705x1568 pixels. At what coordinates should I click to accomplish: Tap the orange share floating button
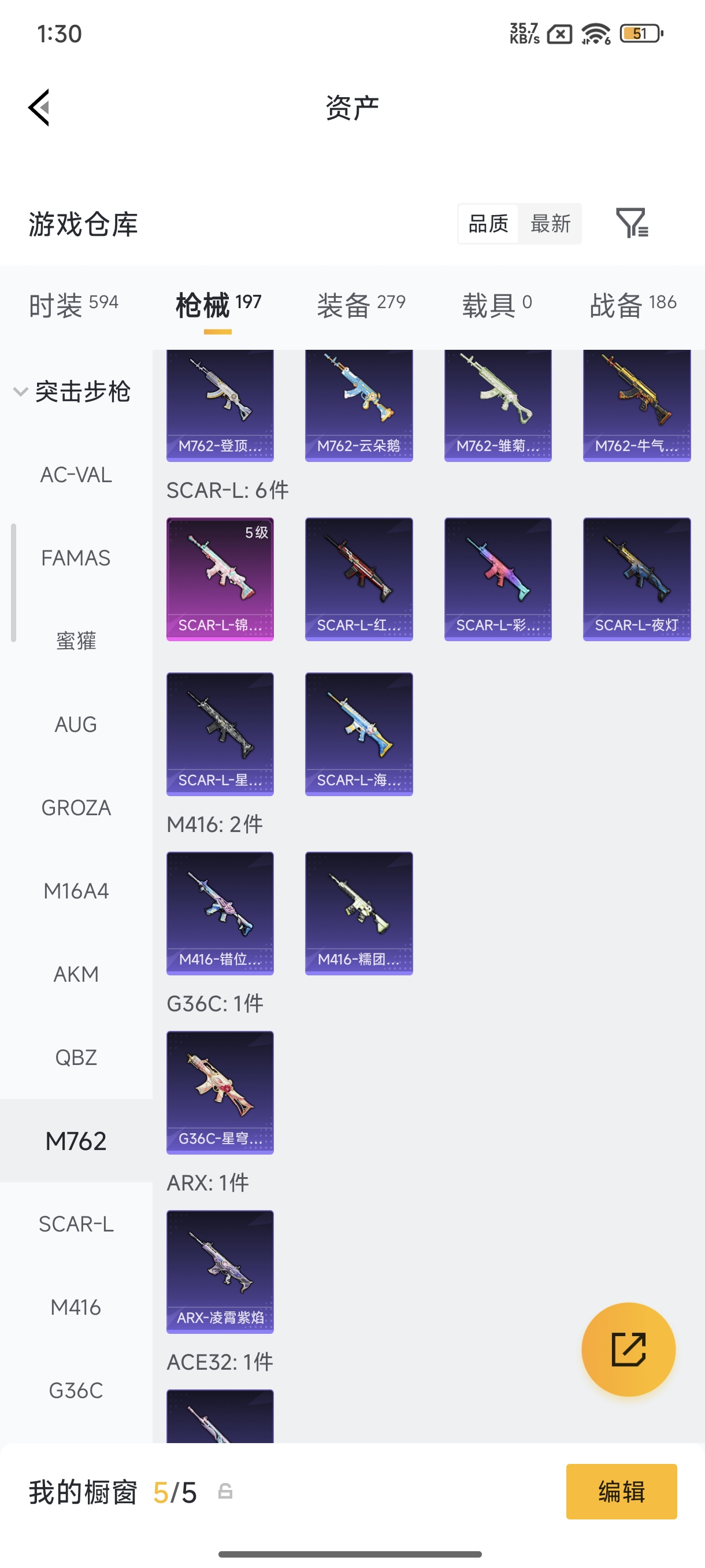[x=628, y=1349]
